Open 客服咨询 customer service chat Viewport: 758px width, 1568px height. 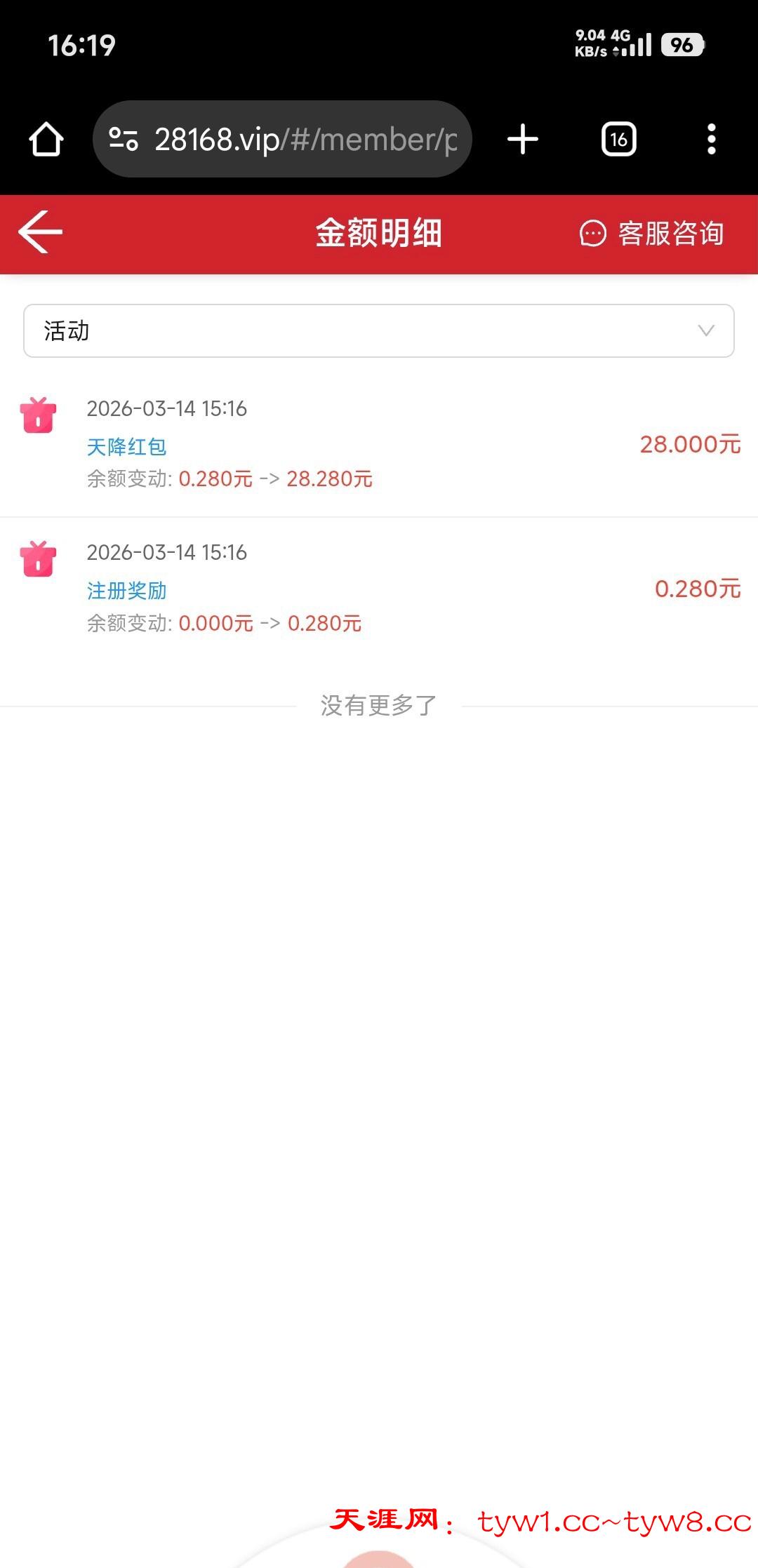coord(652,234)
